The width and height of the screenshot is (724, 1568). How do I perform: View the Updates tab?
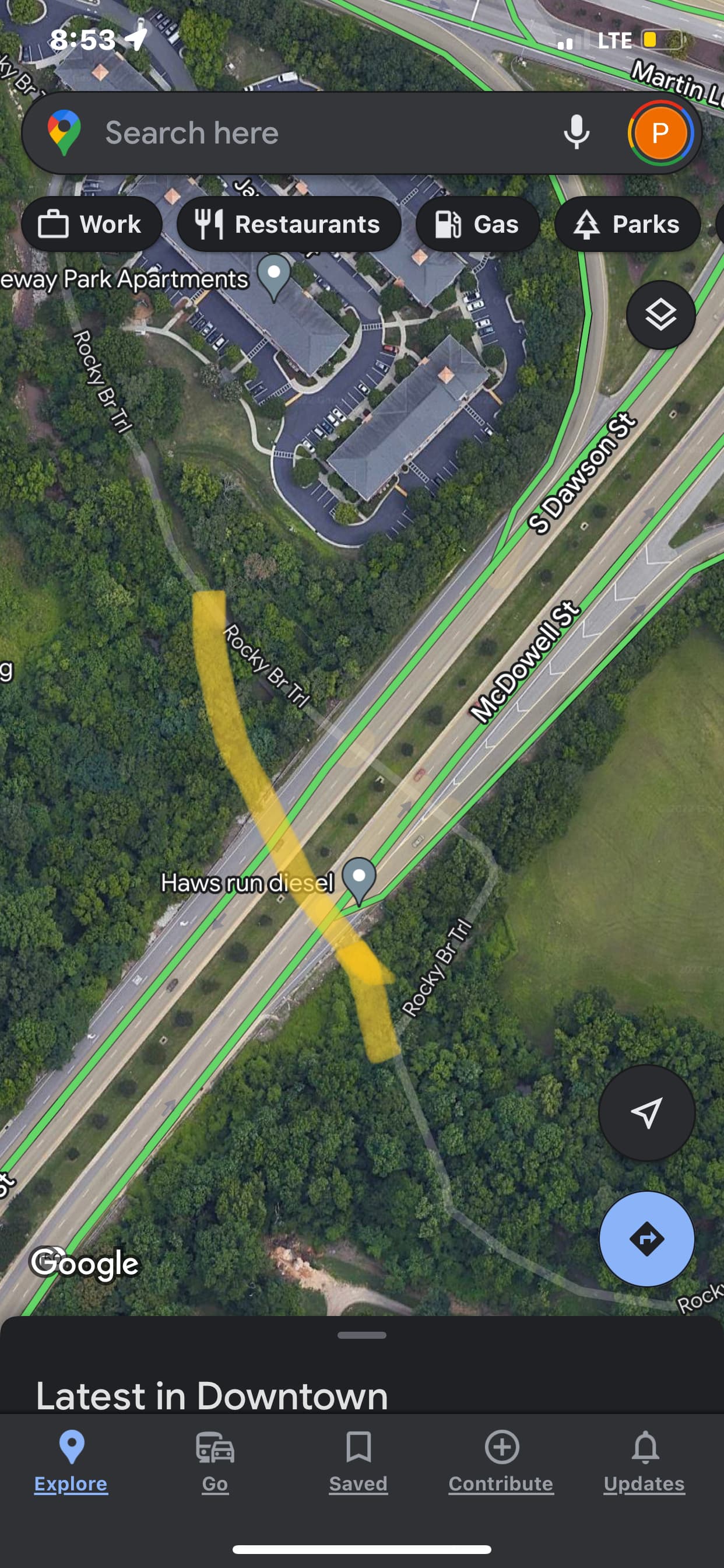coord(644,1461)
